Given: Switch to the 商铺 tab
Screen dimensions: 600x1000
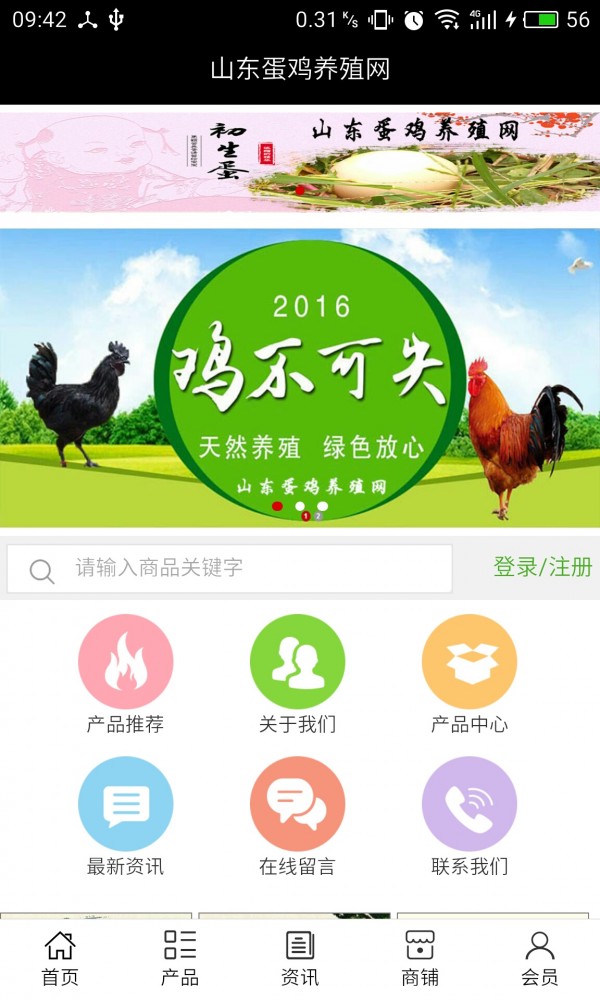Looking at the screenshot, I should pos(420,958).
